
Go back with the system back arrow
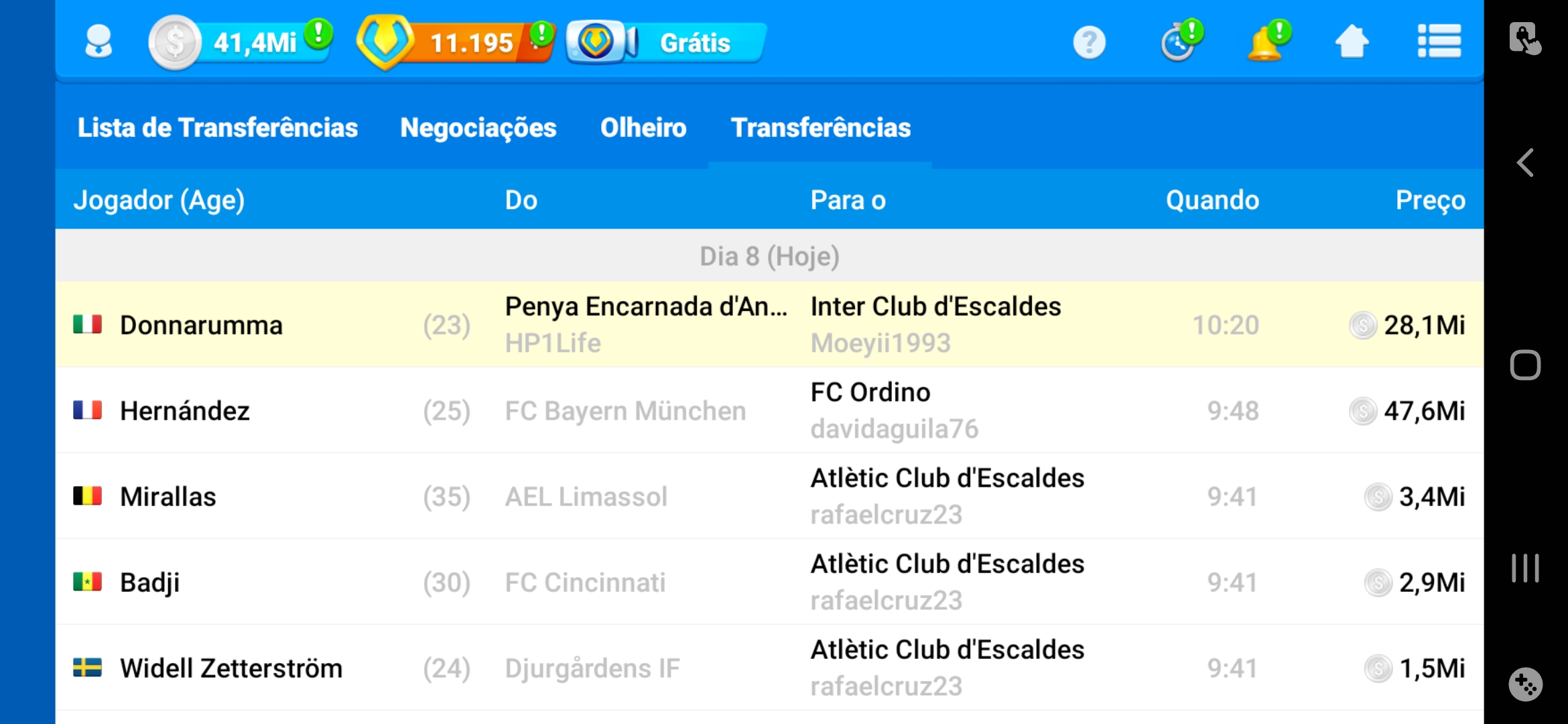tap(1525, 163)
